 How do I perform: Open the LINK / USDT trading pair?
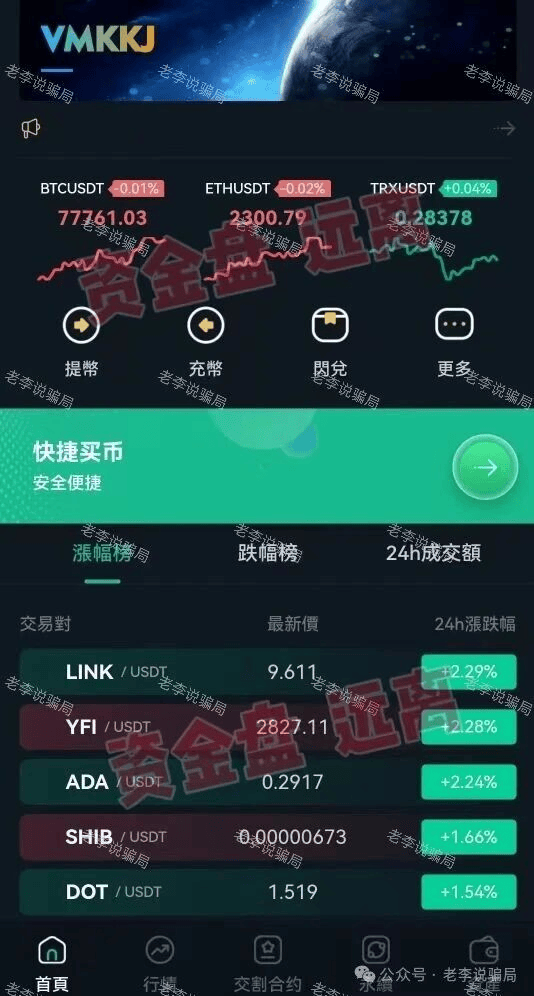[267, 671]
